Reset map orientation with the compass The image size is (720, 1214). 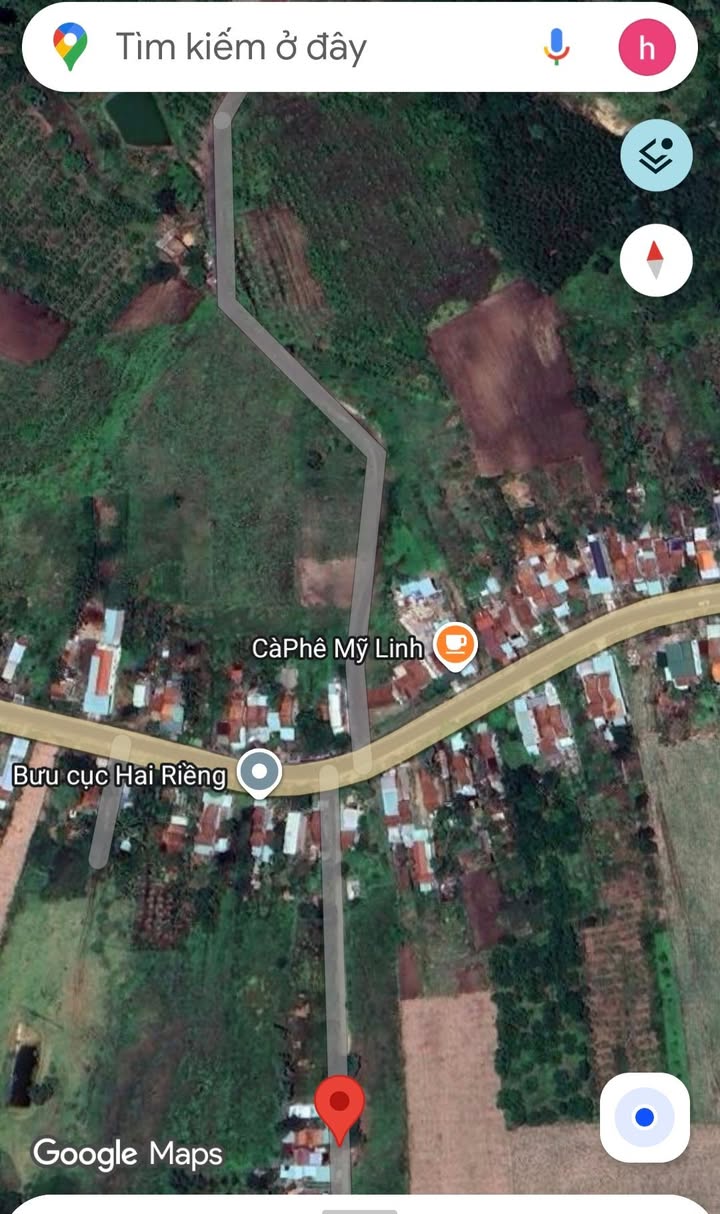[656, 260]
